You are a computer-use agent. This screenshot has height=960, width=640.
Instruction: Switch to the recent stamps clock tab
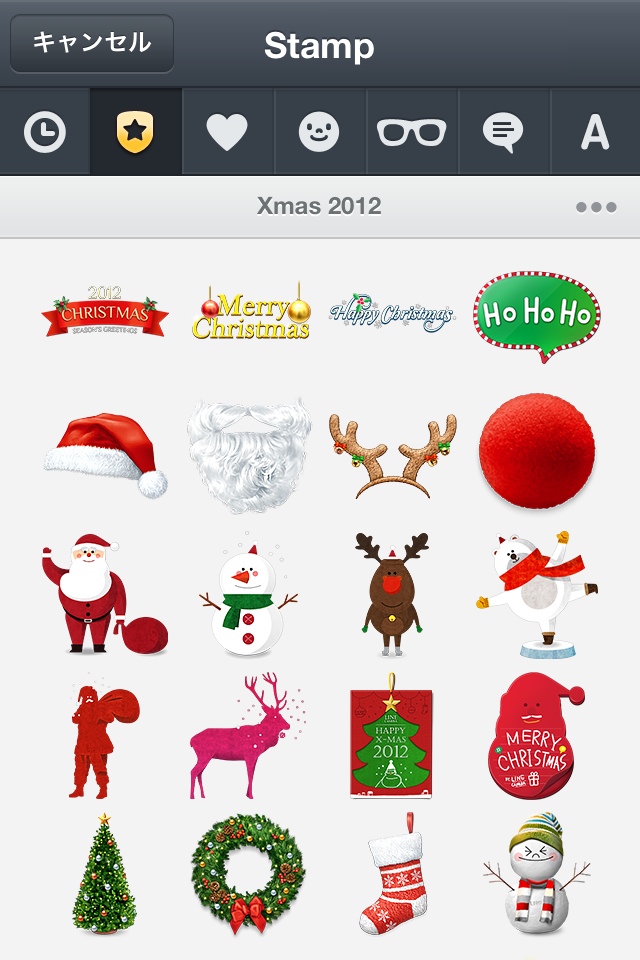45,132
